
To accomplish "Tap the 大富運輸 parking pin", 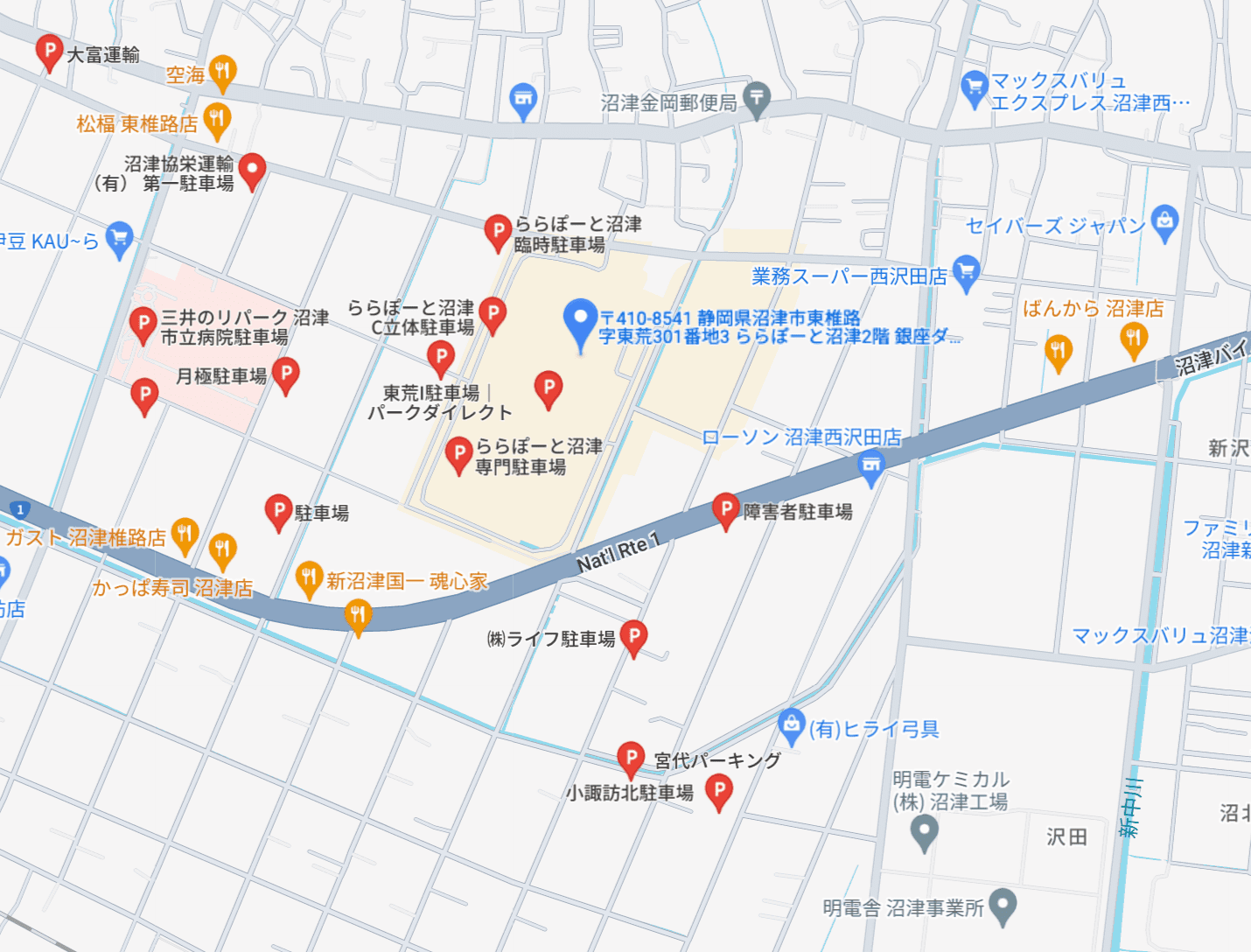I will coord(49,52).
